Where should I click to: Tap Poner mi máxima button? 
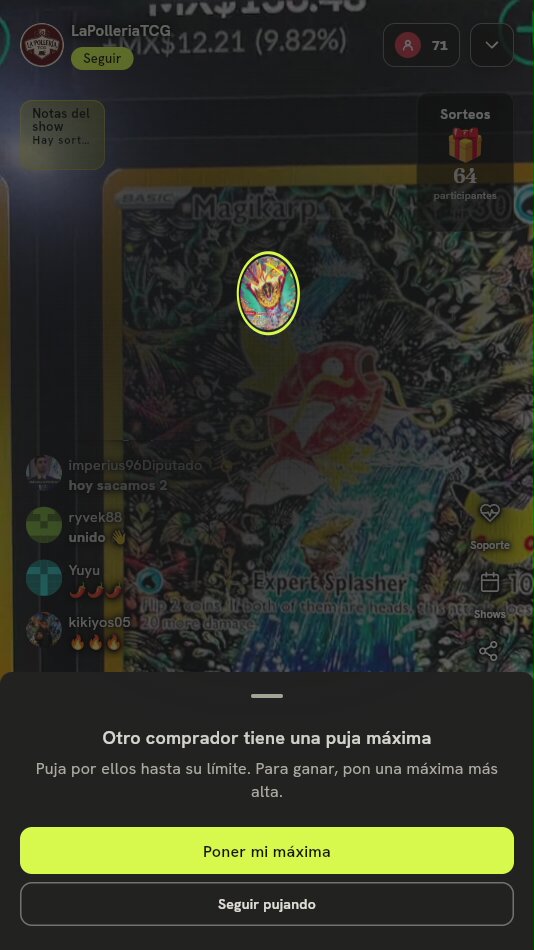267,851
